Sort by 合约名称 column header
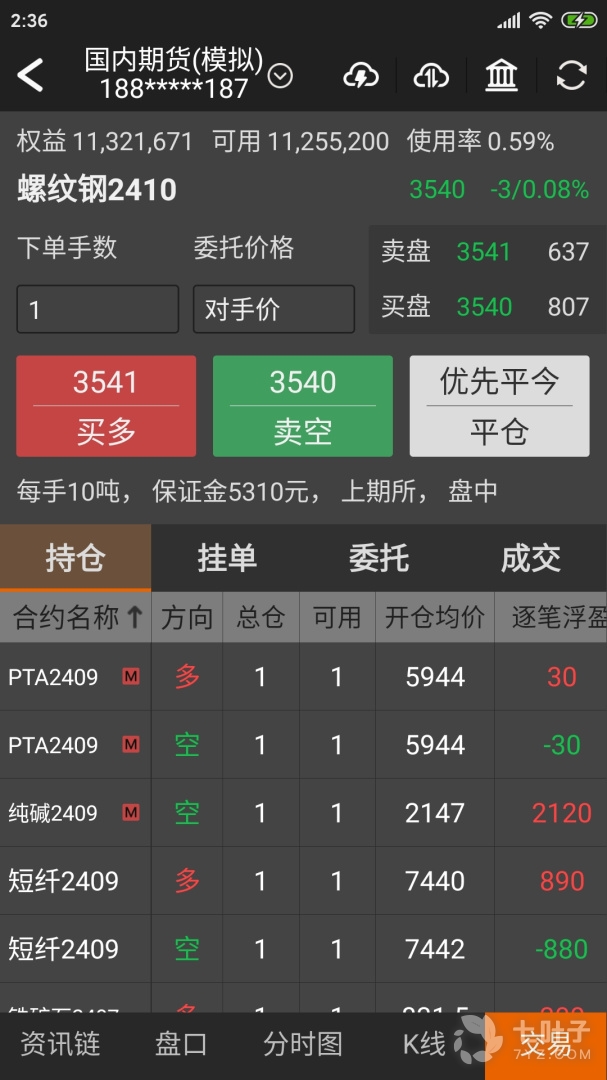The image size is (607, 1080). (x=76, y=618)
